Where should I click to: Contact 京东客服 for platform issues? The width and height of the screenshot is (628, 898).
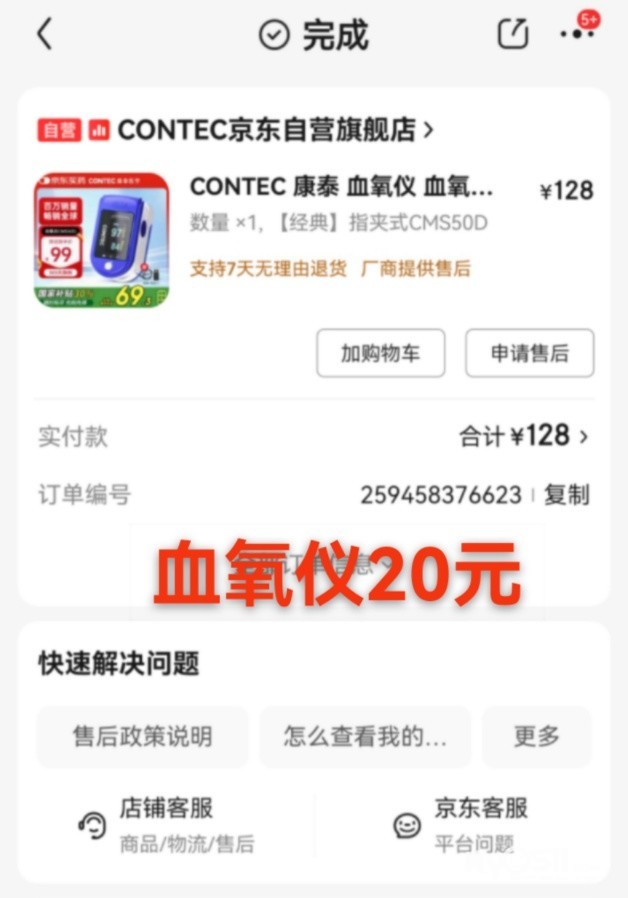point(460,824)
